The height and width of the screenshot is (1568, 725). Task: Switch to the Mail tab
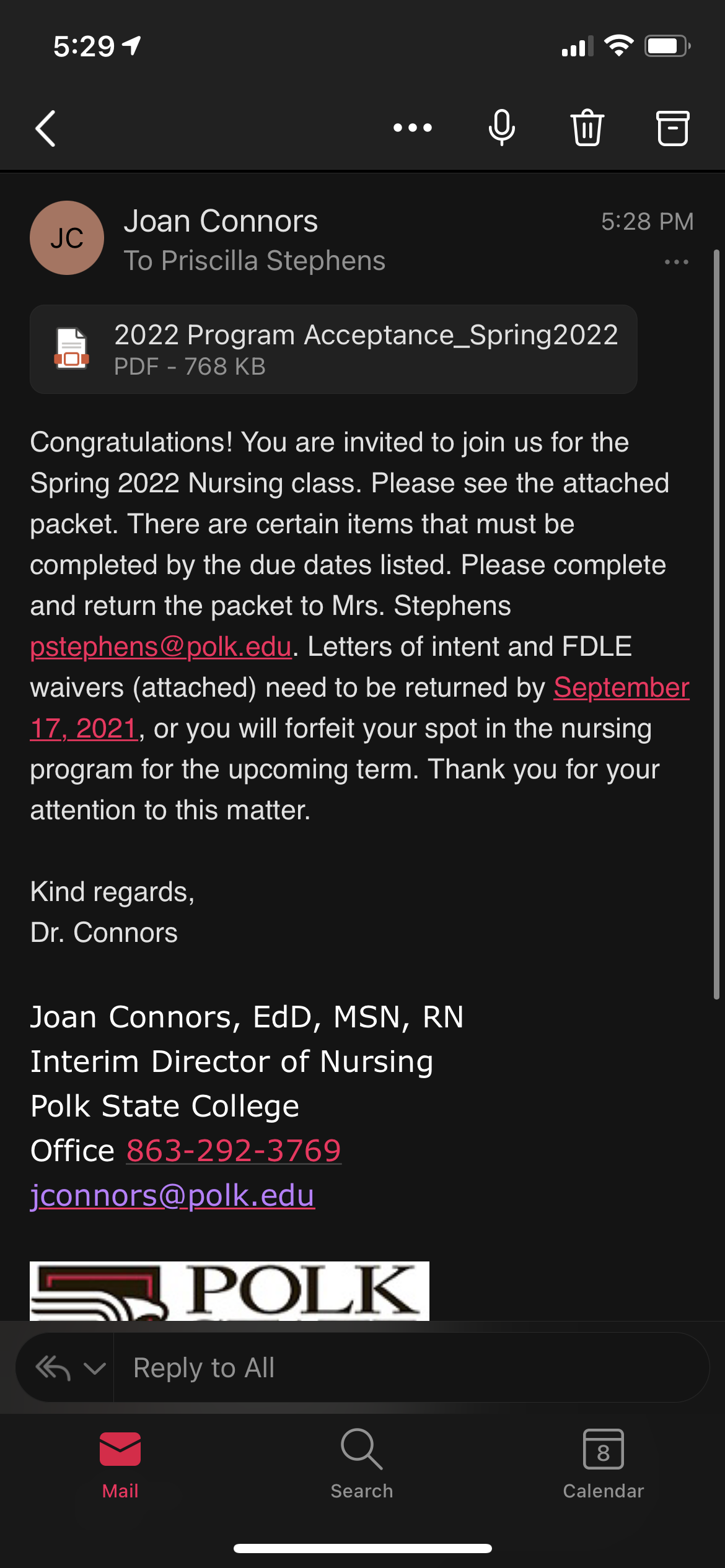(120, 1464)
